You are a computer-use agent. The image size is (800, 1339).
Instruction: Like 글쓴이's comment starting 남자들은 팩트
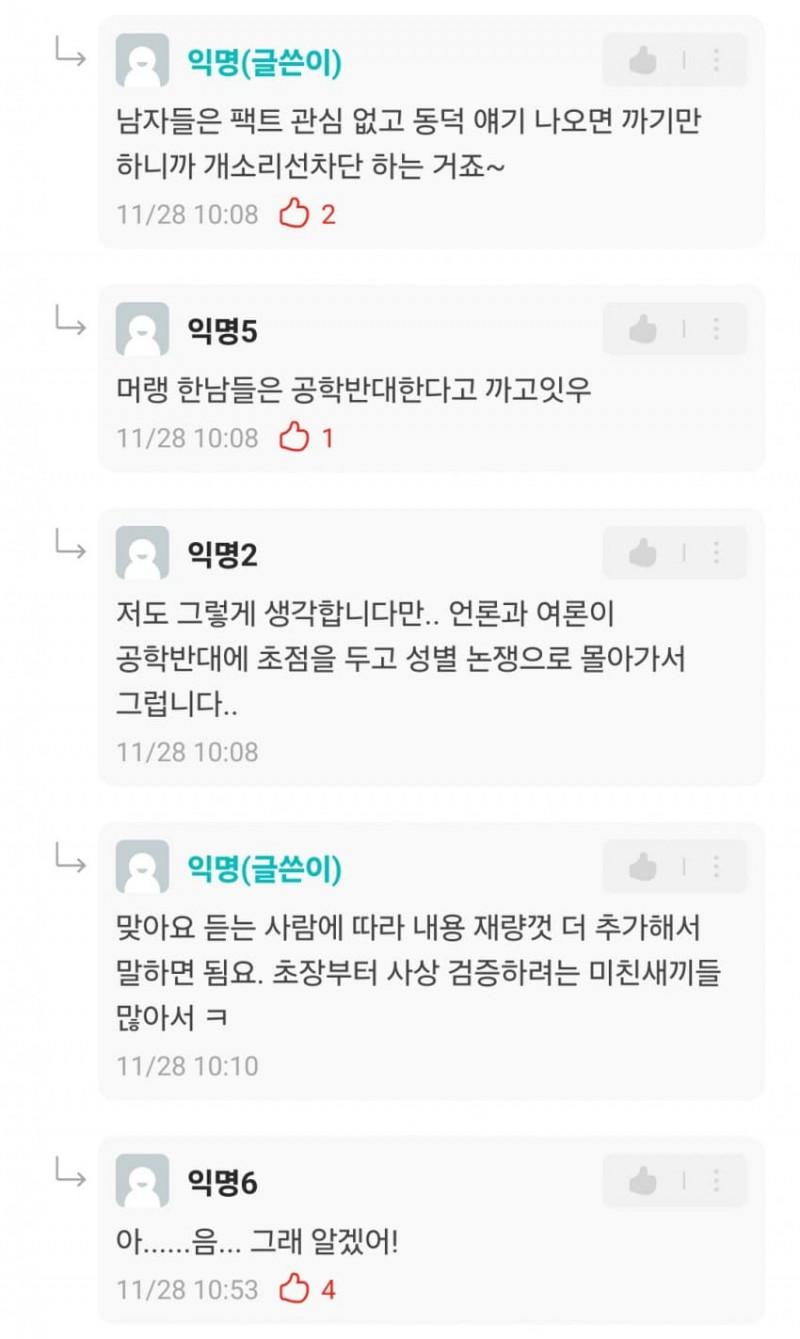(x=642, y=60)
